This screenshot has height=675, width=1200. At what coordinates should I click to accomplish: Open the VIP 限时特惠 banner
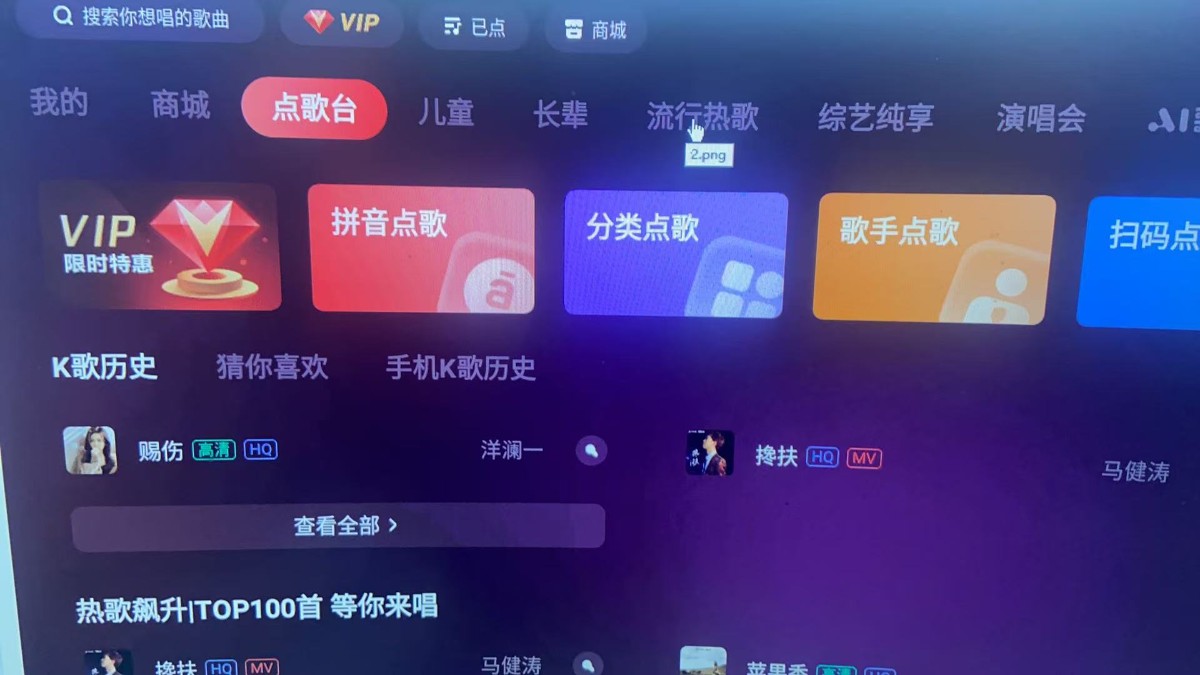pos(160,246)
